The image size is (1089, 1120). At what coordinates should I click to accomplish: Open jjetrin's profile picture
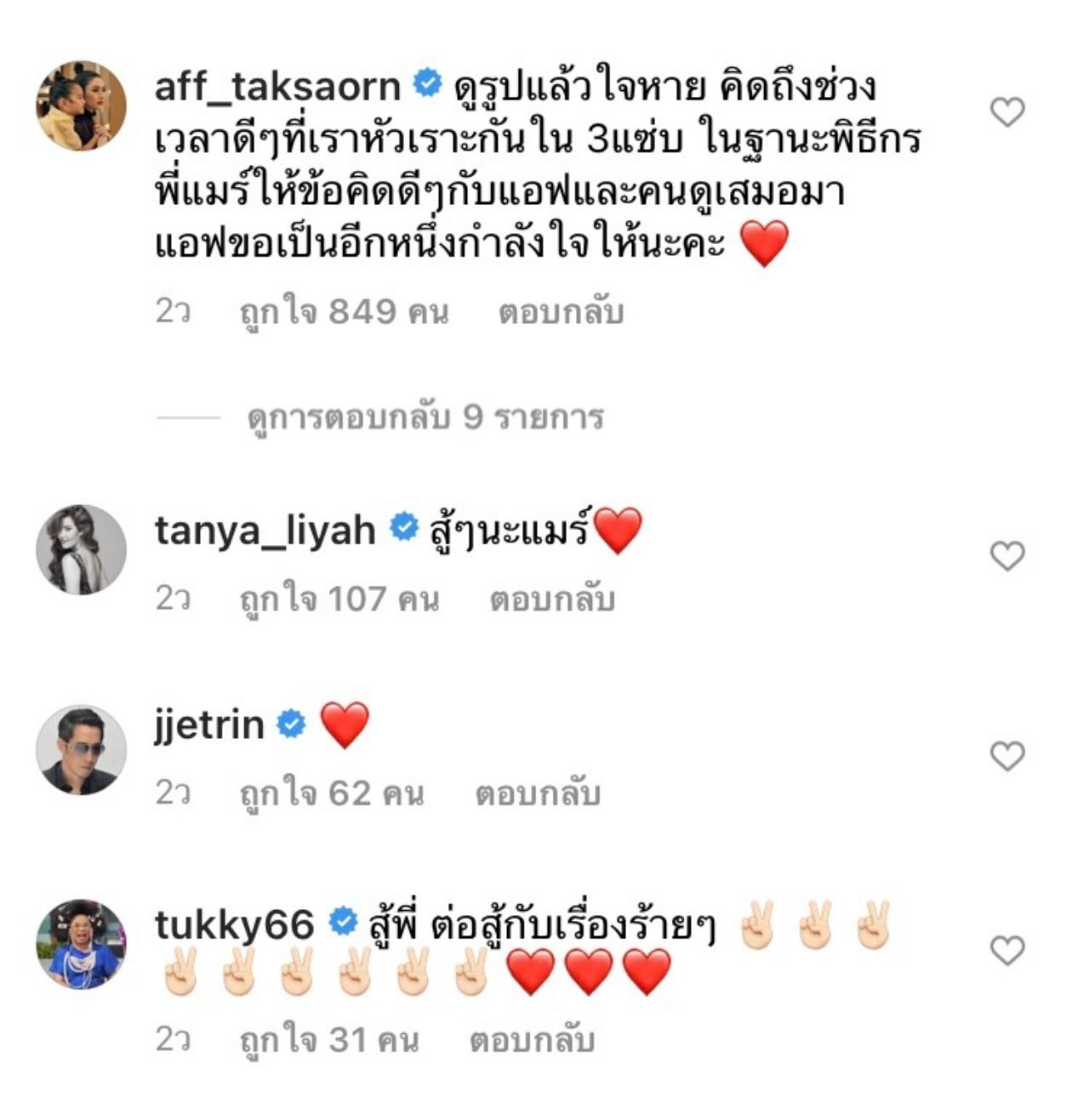click(x=81, y=749)
